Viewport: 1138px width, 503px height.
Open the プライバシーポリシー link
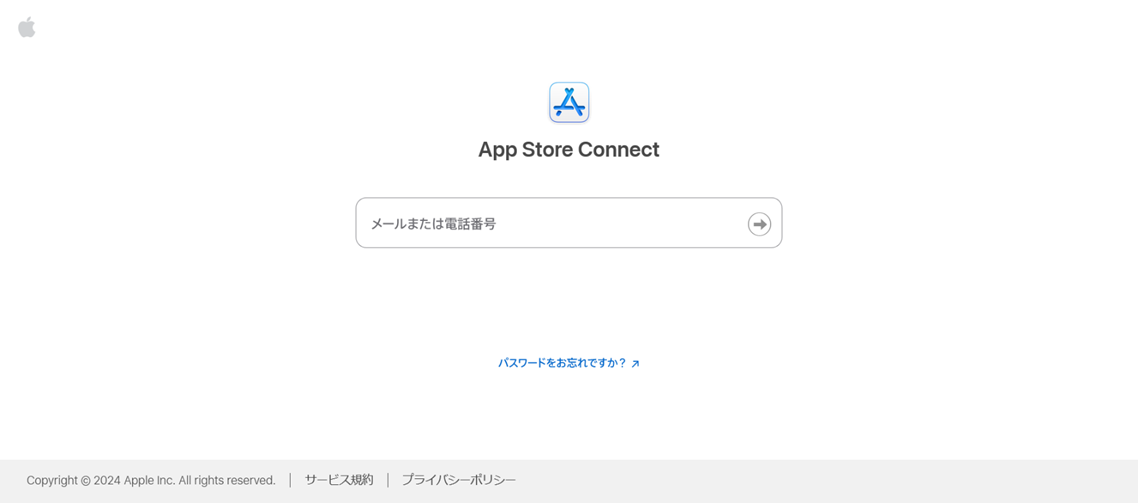click(458, 480)
